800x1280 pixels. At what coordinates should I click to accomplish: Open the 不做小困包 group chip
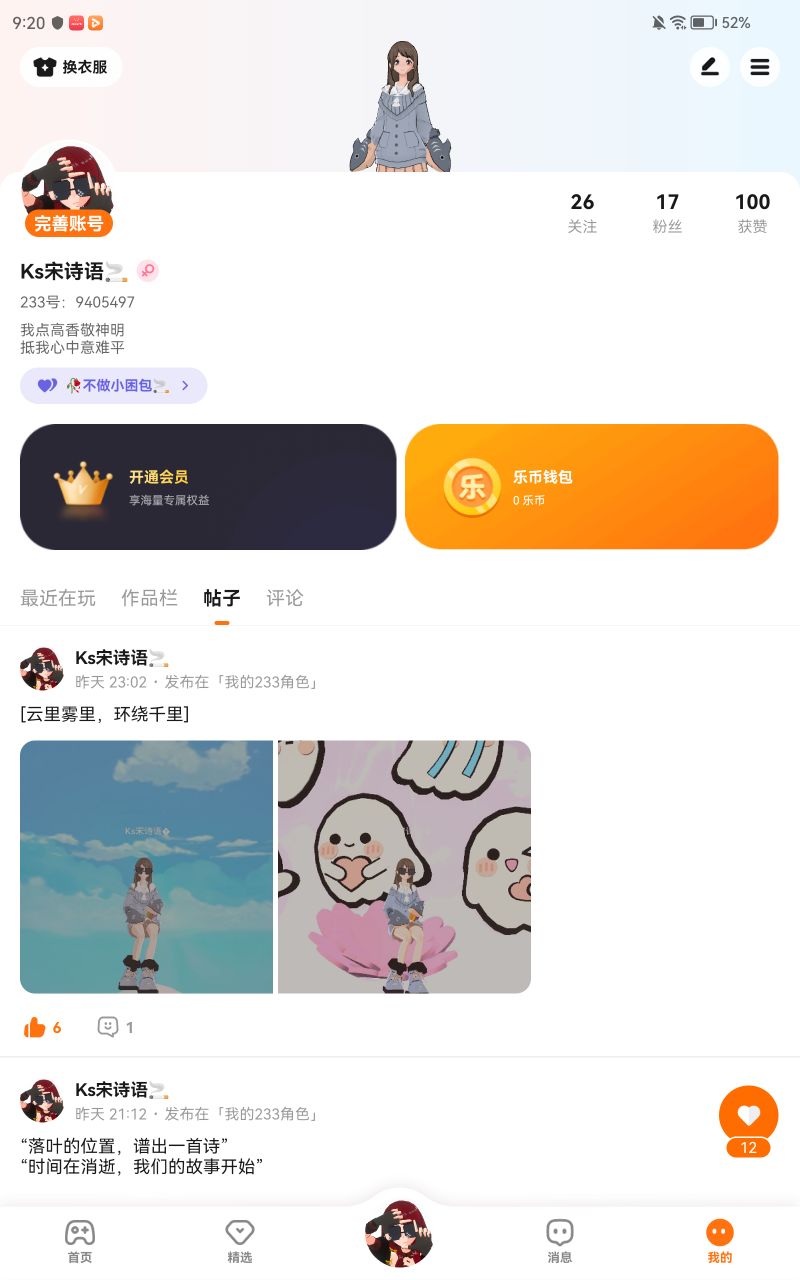[x=113, y=385]
